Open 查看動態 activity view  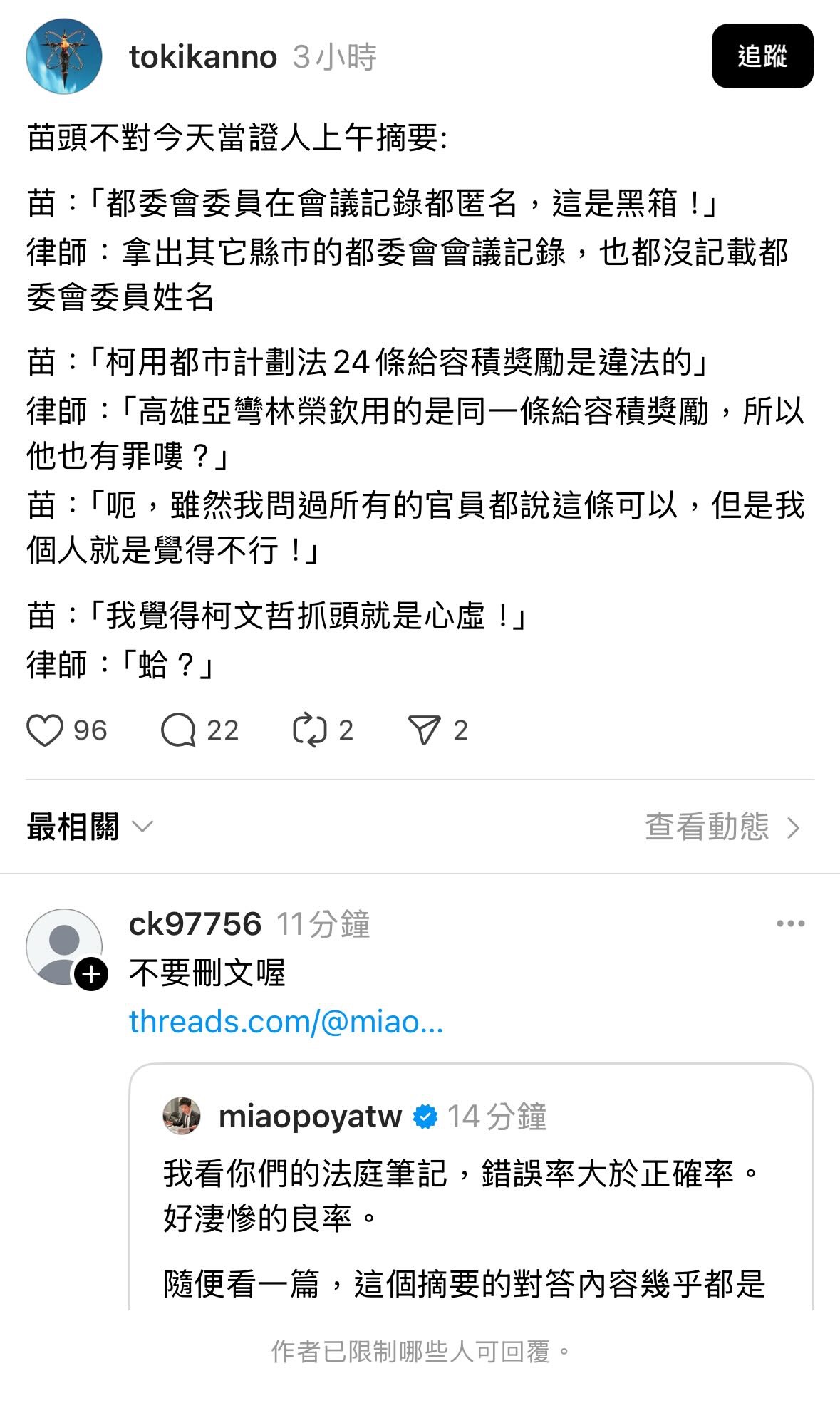(722, 827)
